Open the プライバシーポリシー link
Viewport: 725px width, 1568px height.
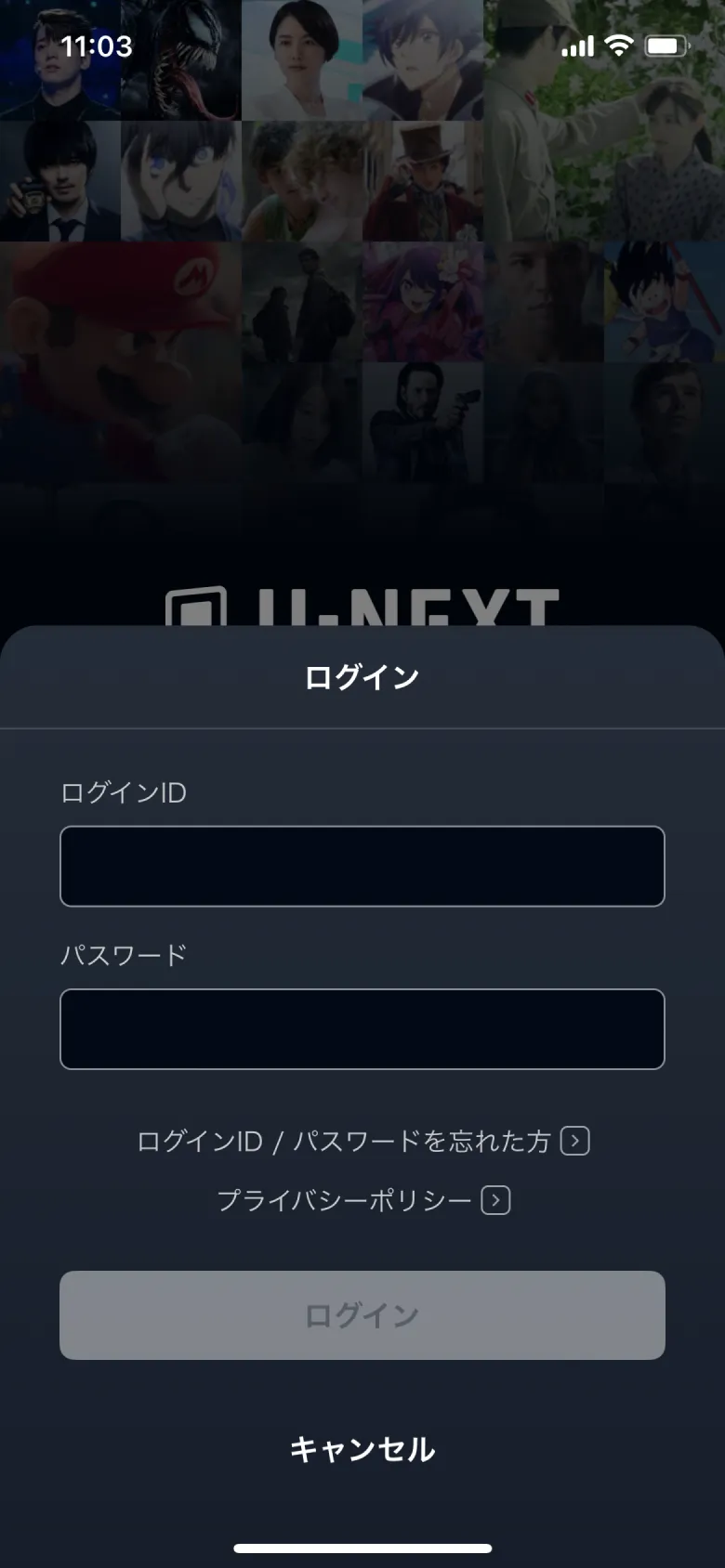coord(362,1200)
